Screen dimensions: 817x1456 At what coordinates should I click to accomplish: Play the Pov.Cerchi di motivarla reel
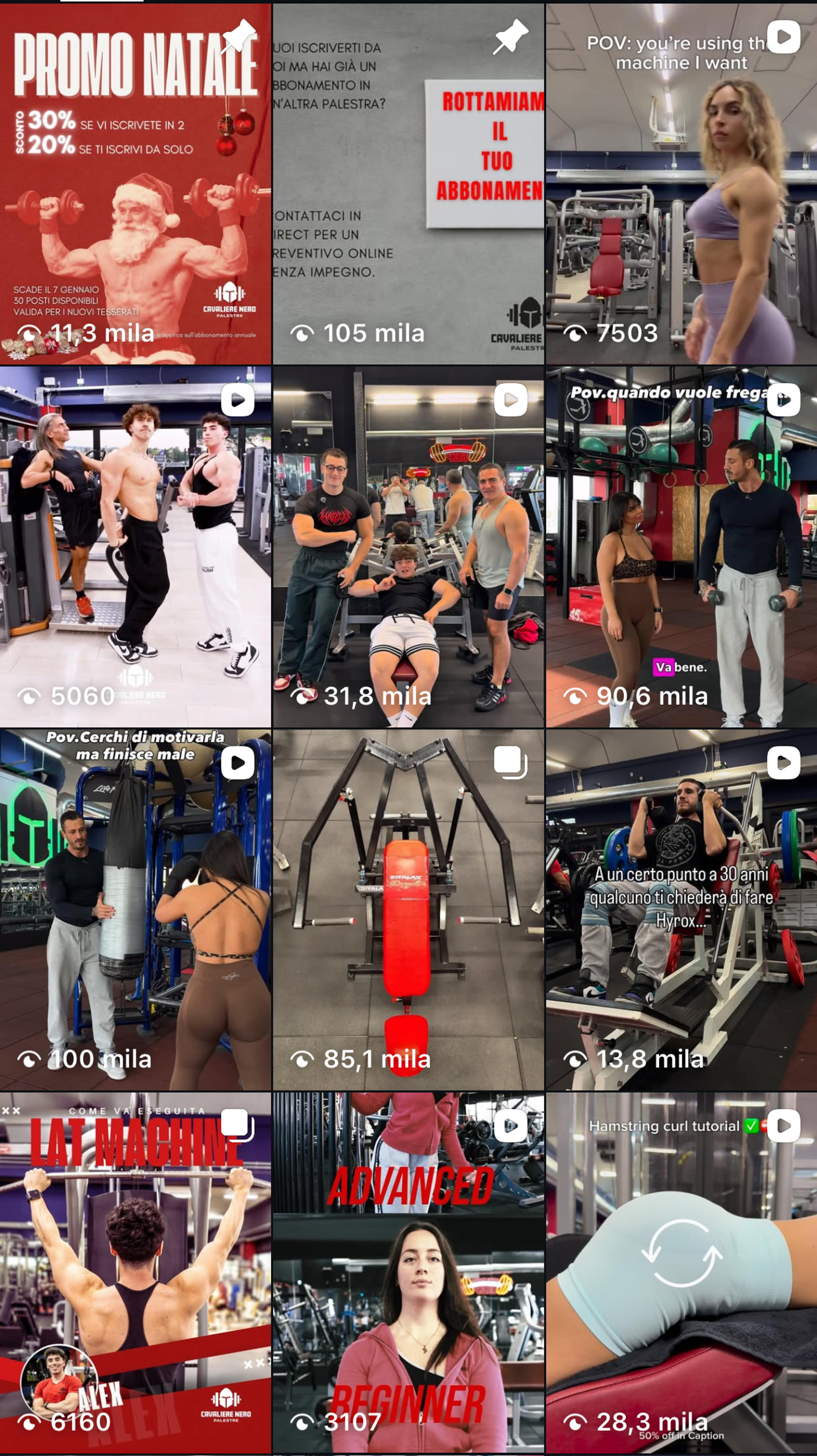pos(136,909)
